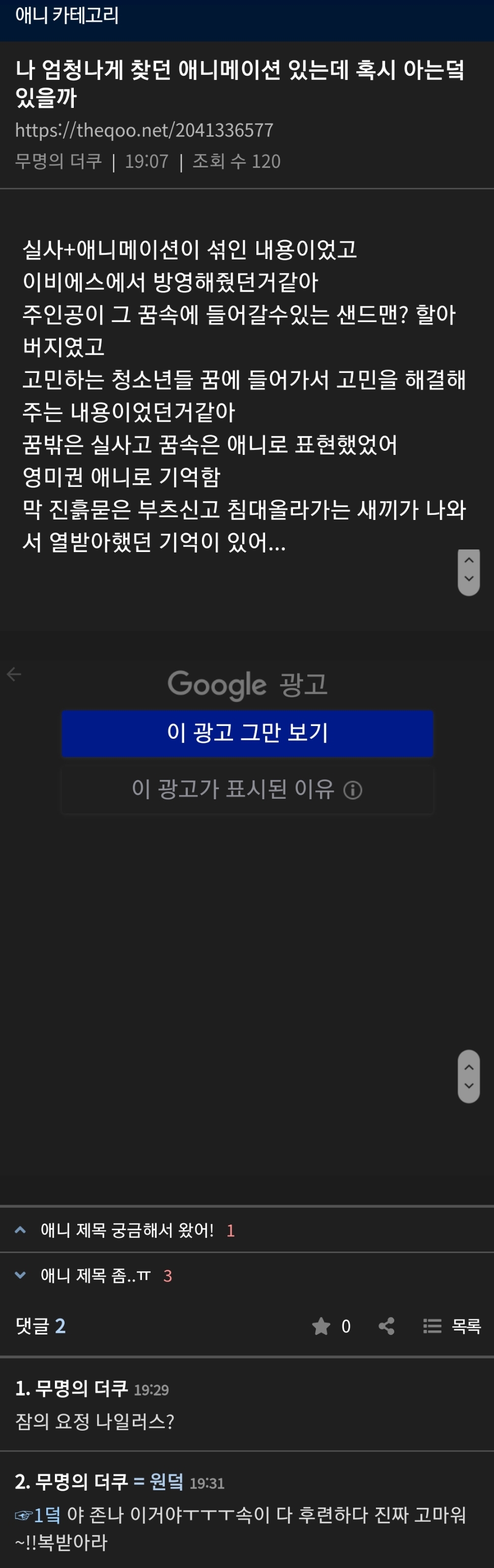
Task: Open the 애니 카테고리 header link
Action: click(x=67, y=16)
